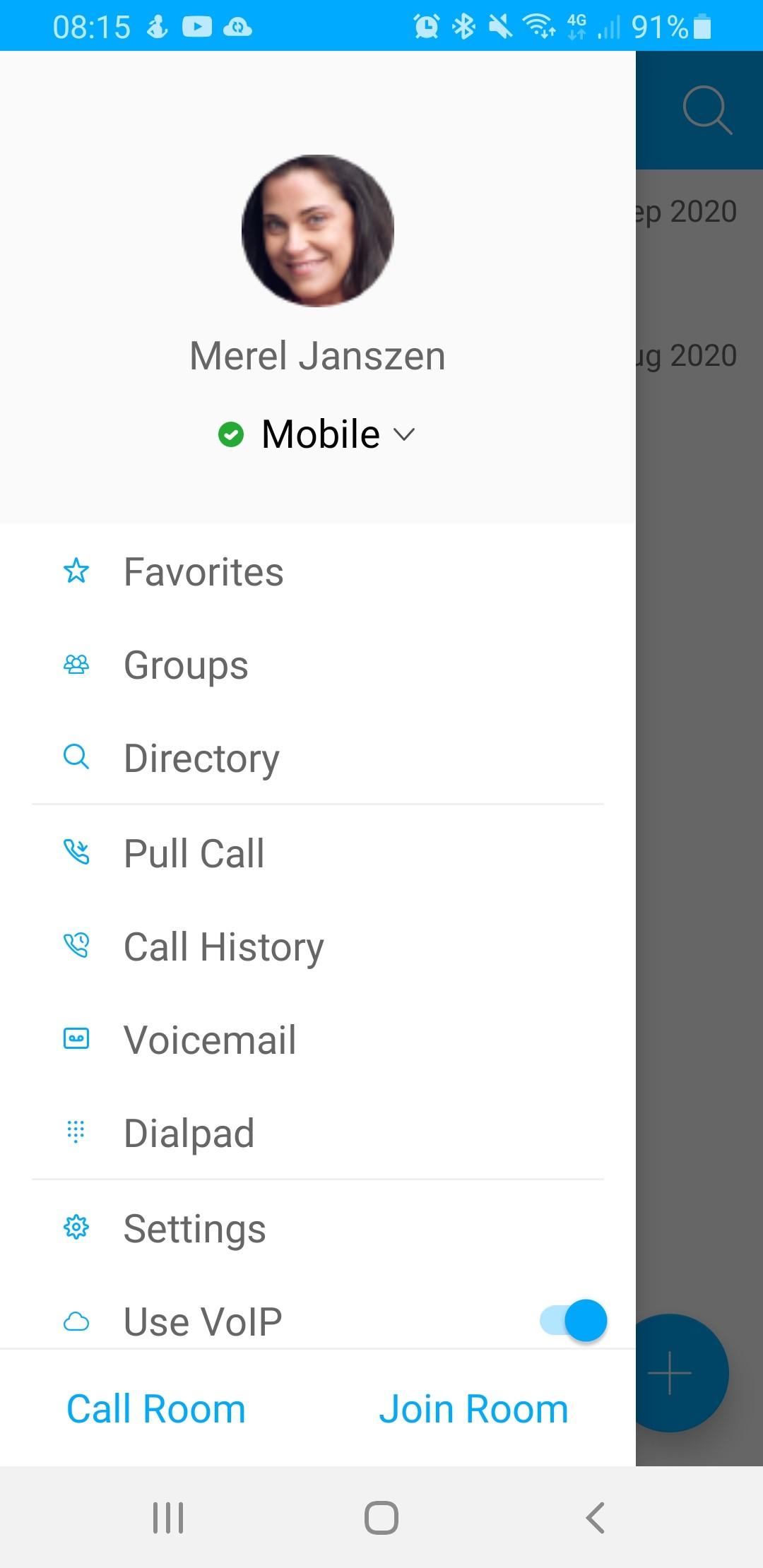Select the Pull Call phone icon
The image size is (763, 1568).
[76, 853]
